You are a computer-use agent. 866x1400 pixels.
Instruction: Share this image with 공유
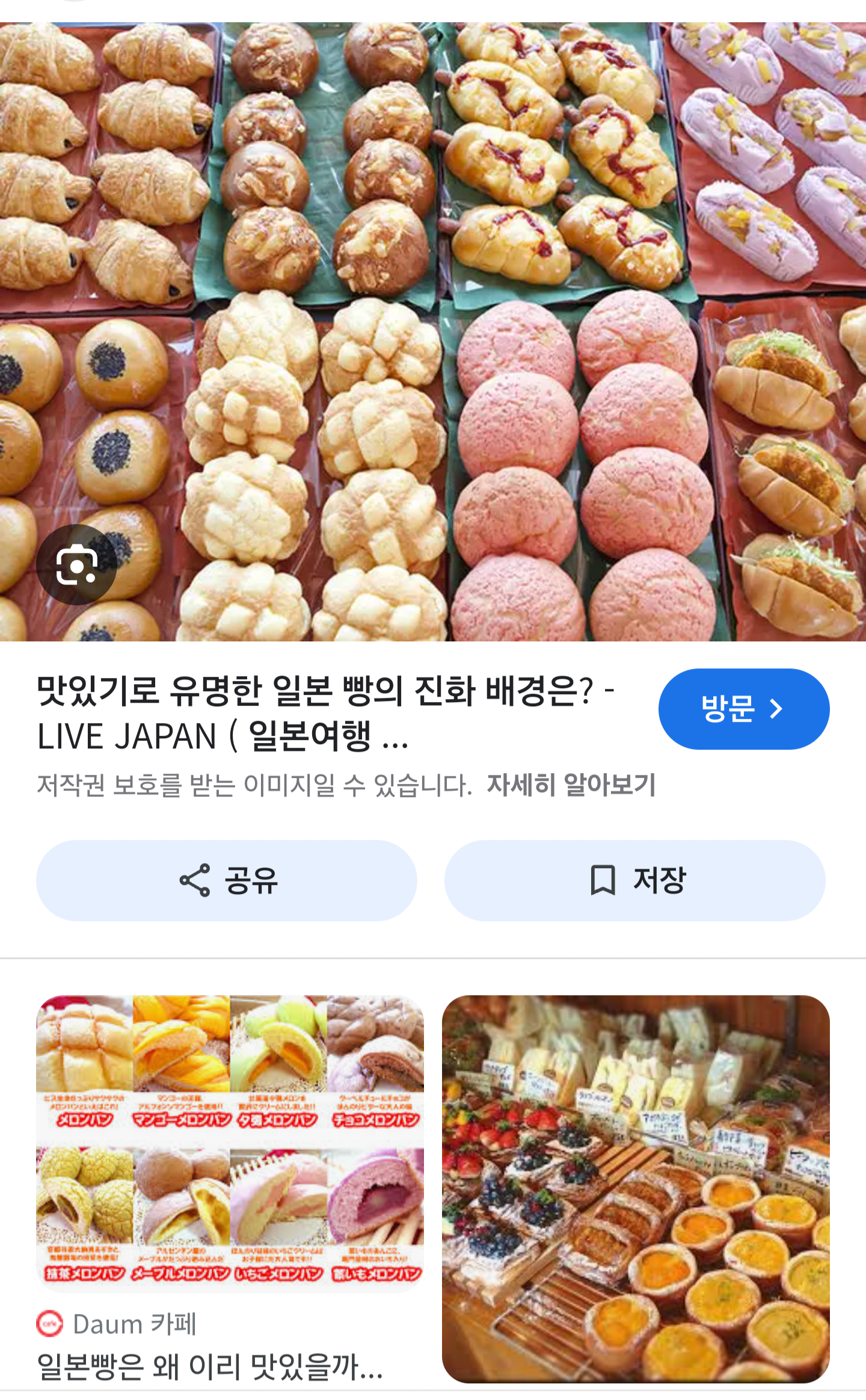pos(227,880)
